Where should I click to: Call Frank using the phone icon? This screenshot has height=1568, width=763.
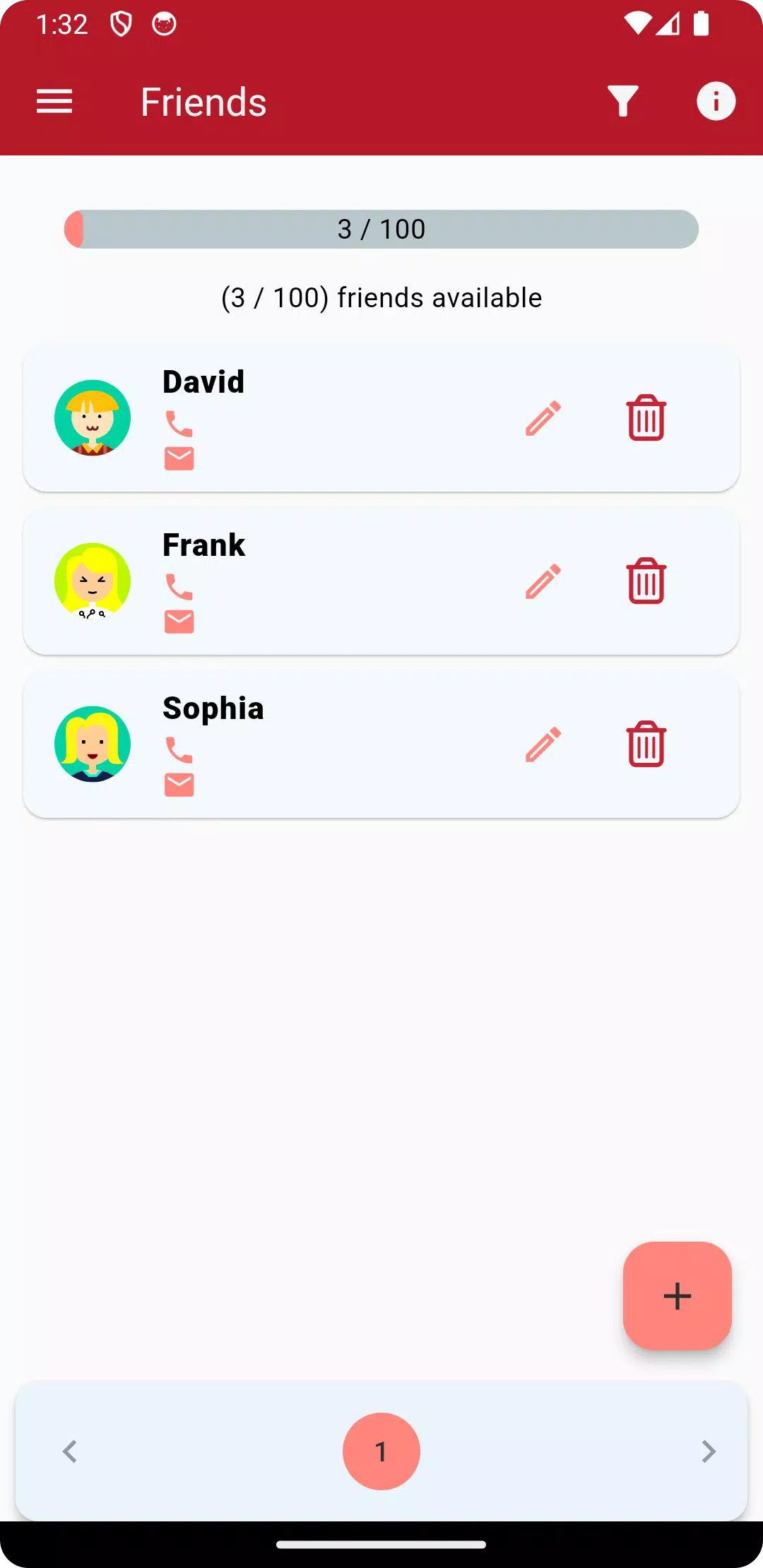(179, 587)
